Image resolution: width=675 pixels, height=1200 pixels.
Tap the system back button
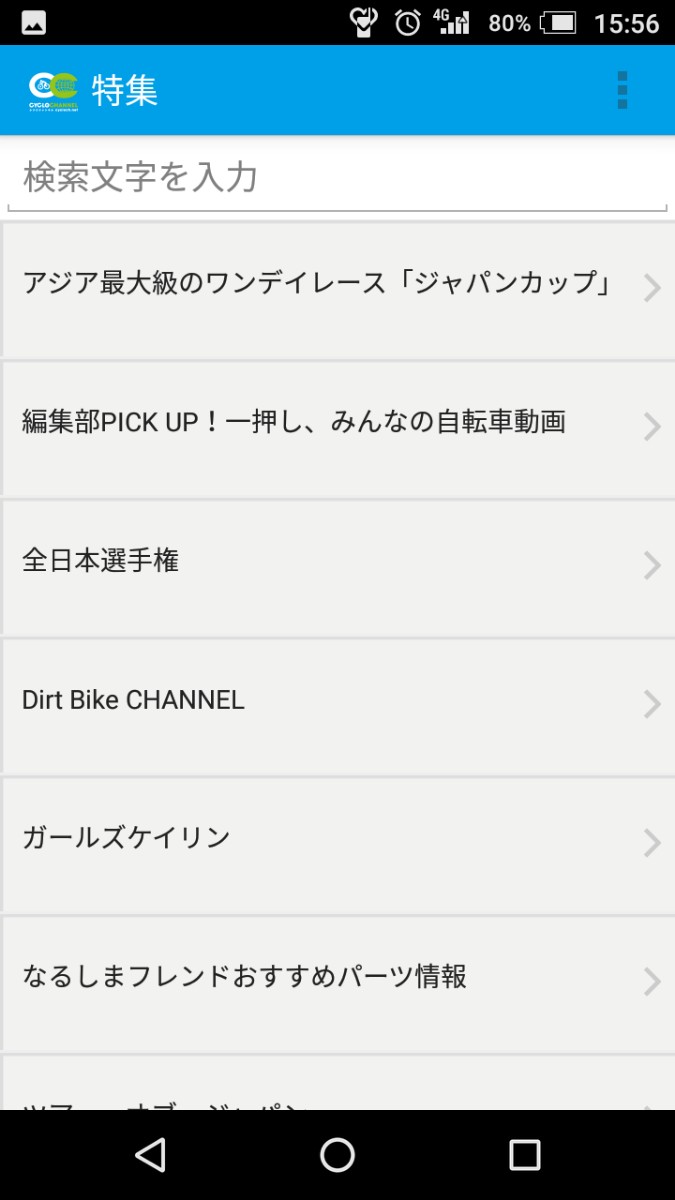point(150,1155)
